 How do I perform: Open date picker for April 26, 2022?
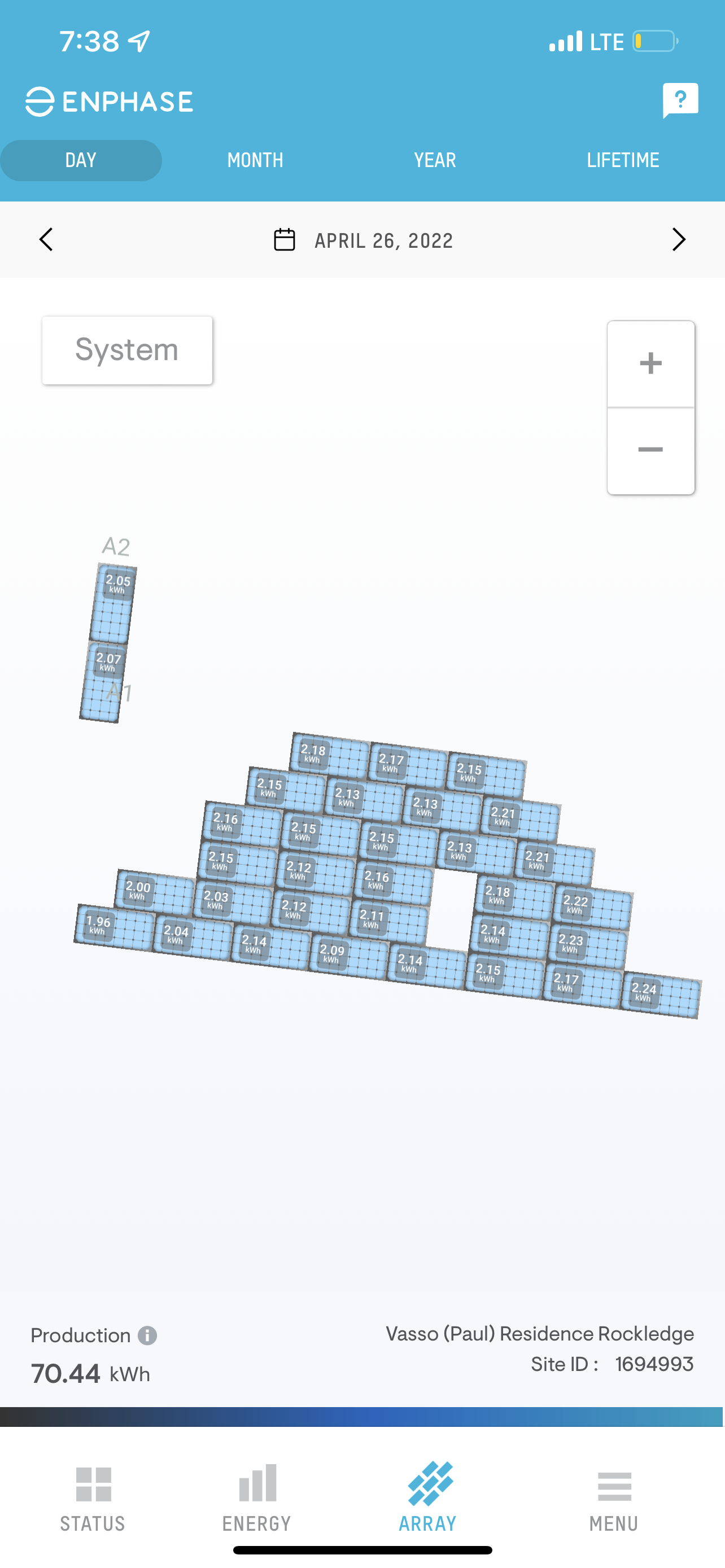click(x=364, y=240)
